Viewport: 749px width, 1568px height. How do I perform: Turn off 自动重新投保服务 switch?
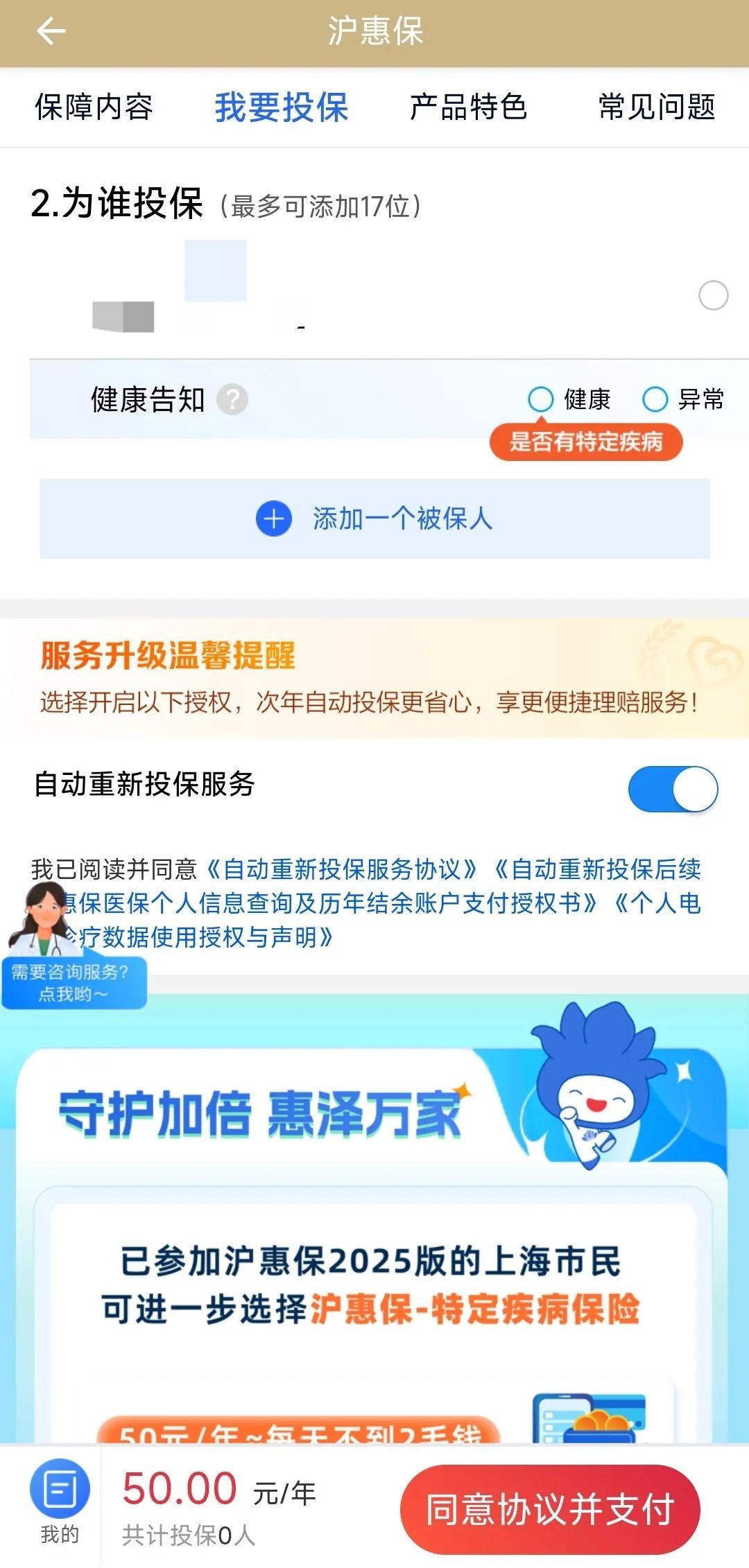click(672, 789)
